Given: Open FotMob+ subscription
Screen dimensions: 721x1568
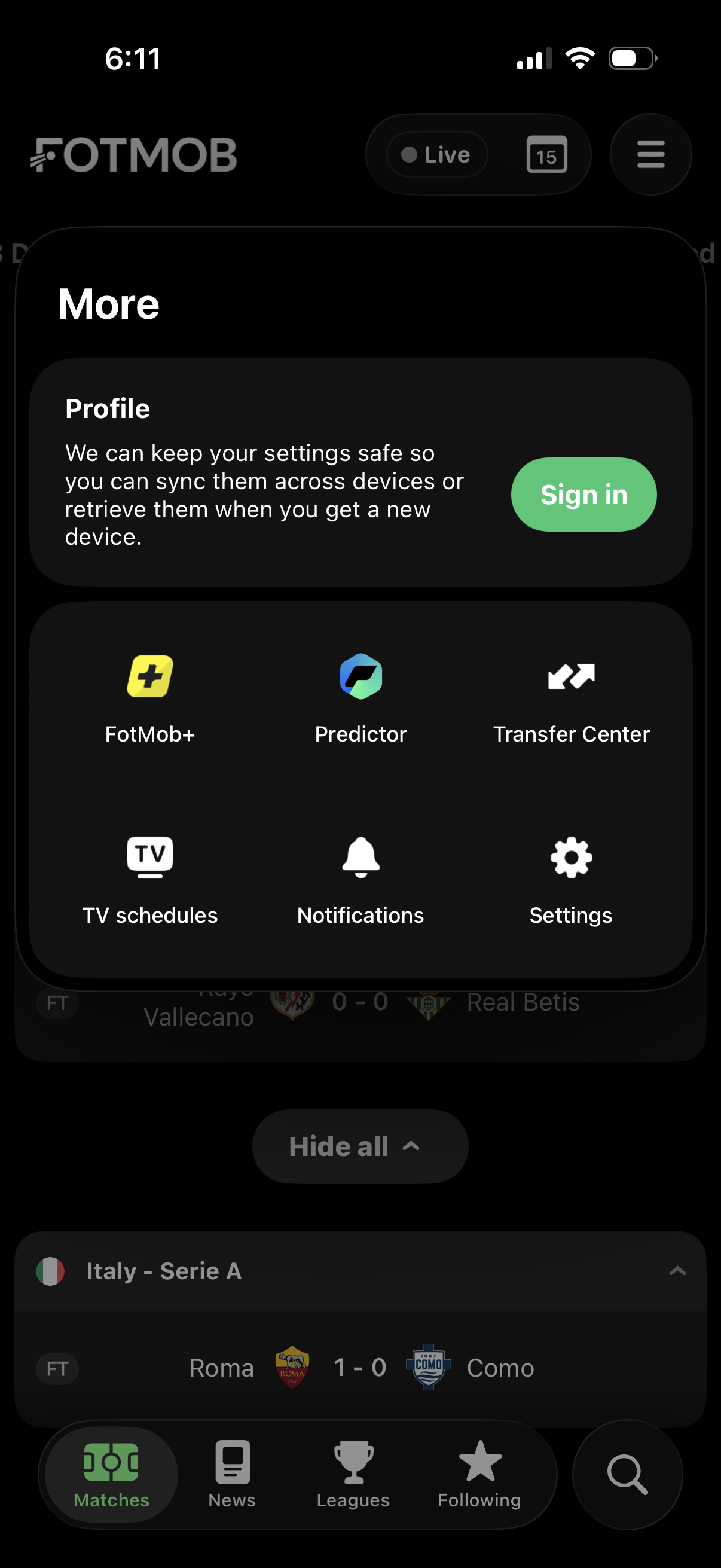Looking at the screenshot, I should coord(149,698).
